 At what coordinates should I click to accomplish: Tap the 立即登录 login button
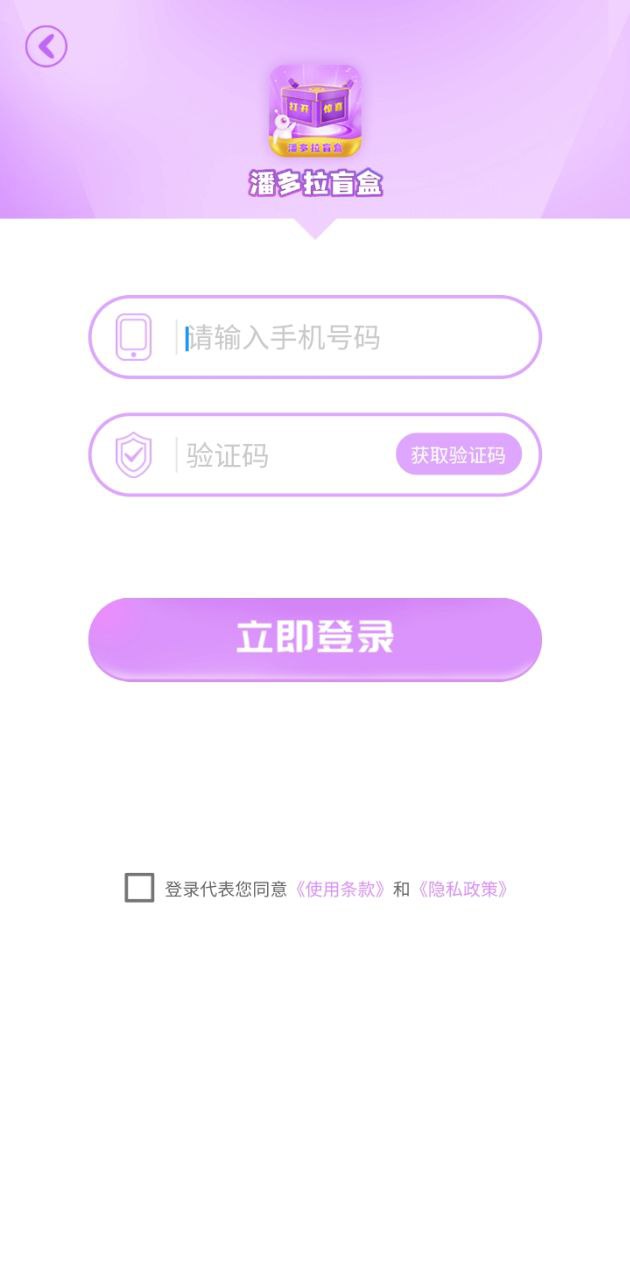[315, 639]
